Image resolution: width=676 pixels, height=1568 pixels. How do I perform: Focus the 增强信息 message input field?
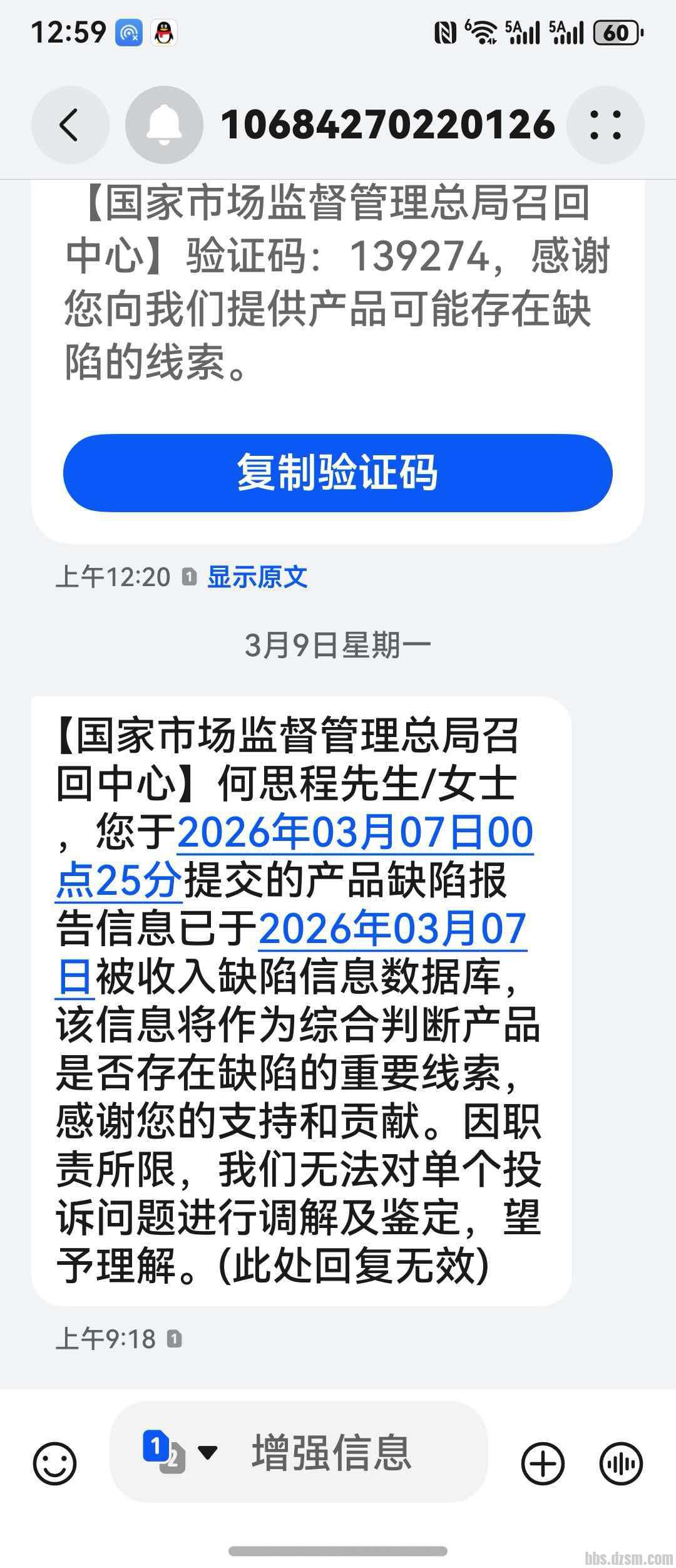tap(351, 1453)
